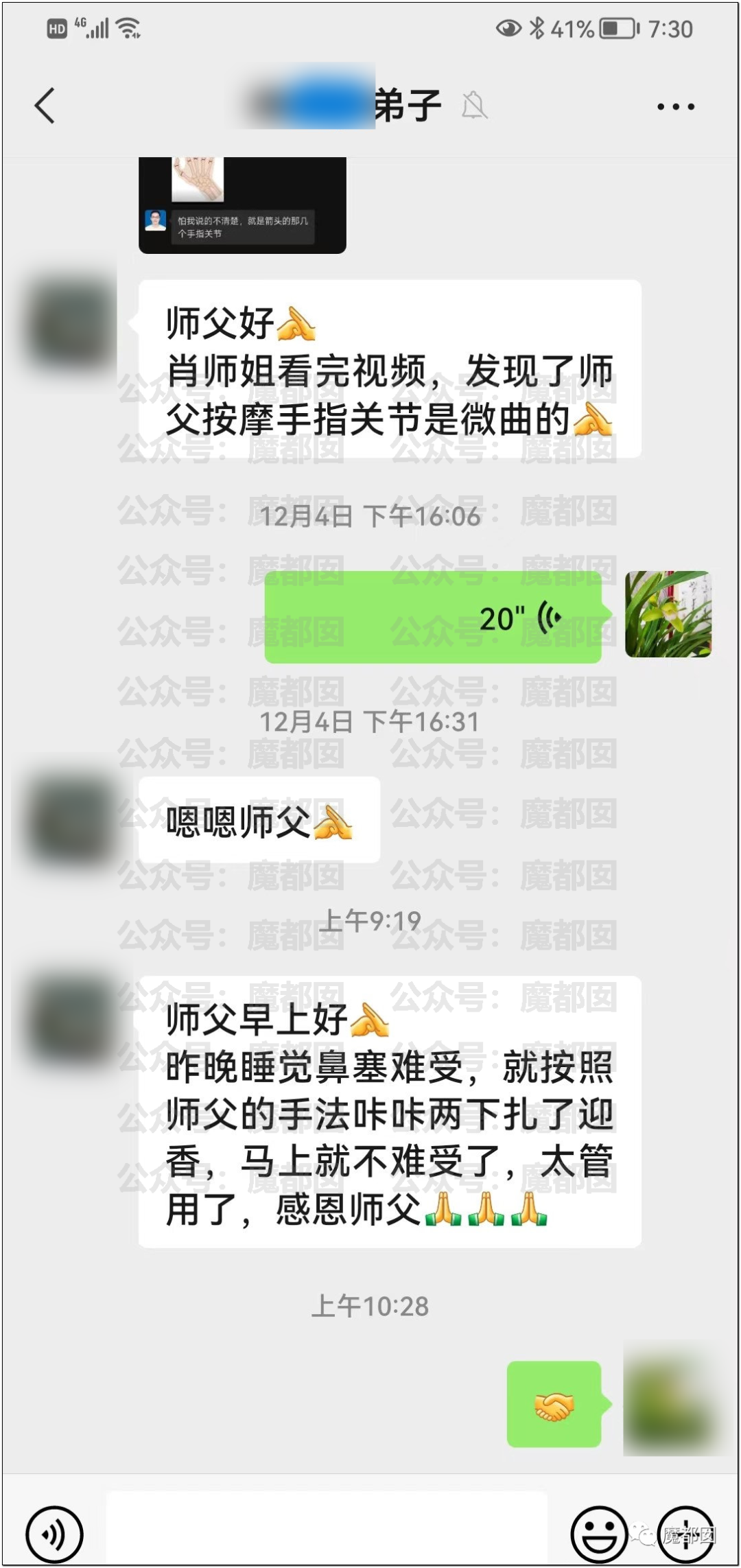The height and width of the screenshot is (1568, 741).
Task: Open the video message thumbnail
Action: point(242,204)
